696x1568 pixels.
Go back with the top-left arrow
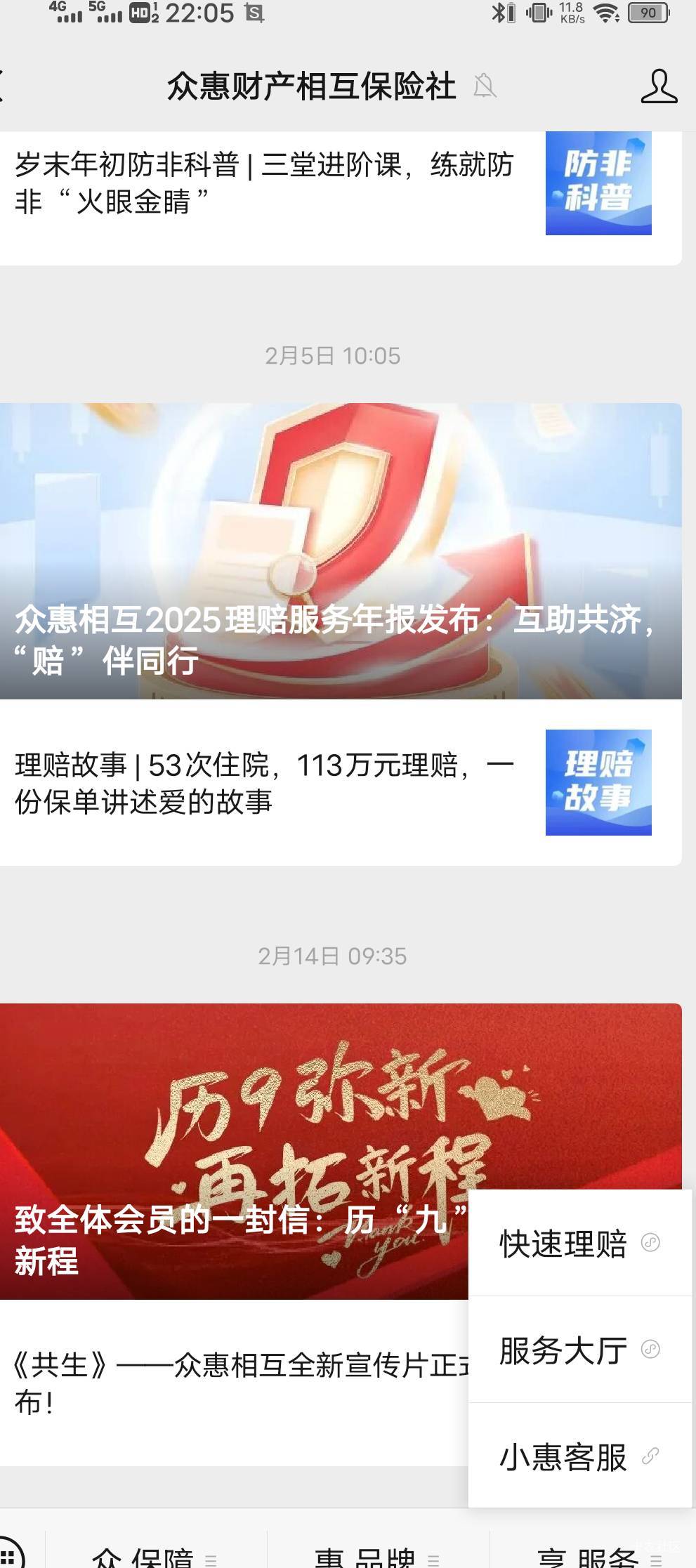point(2,86)
